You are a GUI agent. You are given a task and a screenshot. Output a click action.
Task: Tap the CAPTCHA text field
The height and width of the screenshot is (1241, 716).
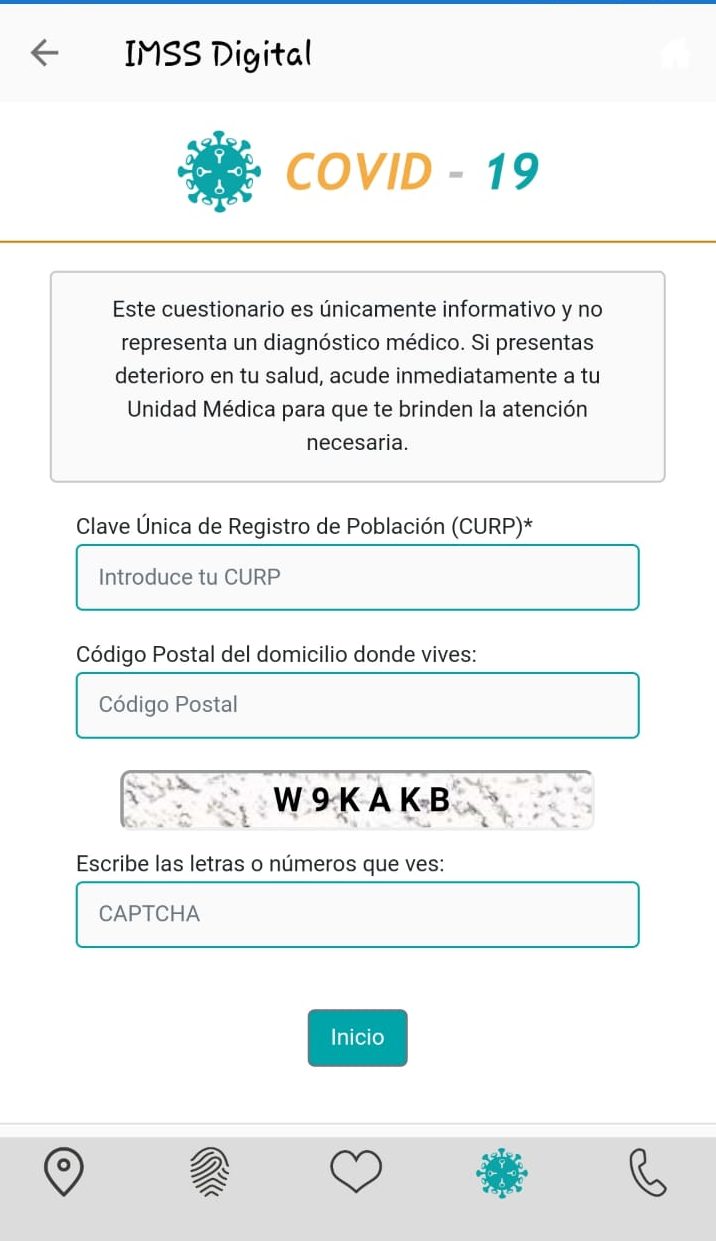tap(357, 914)
